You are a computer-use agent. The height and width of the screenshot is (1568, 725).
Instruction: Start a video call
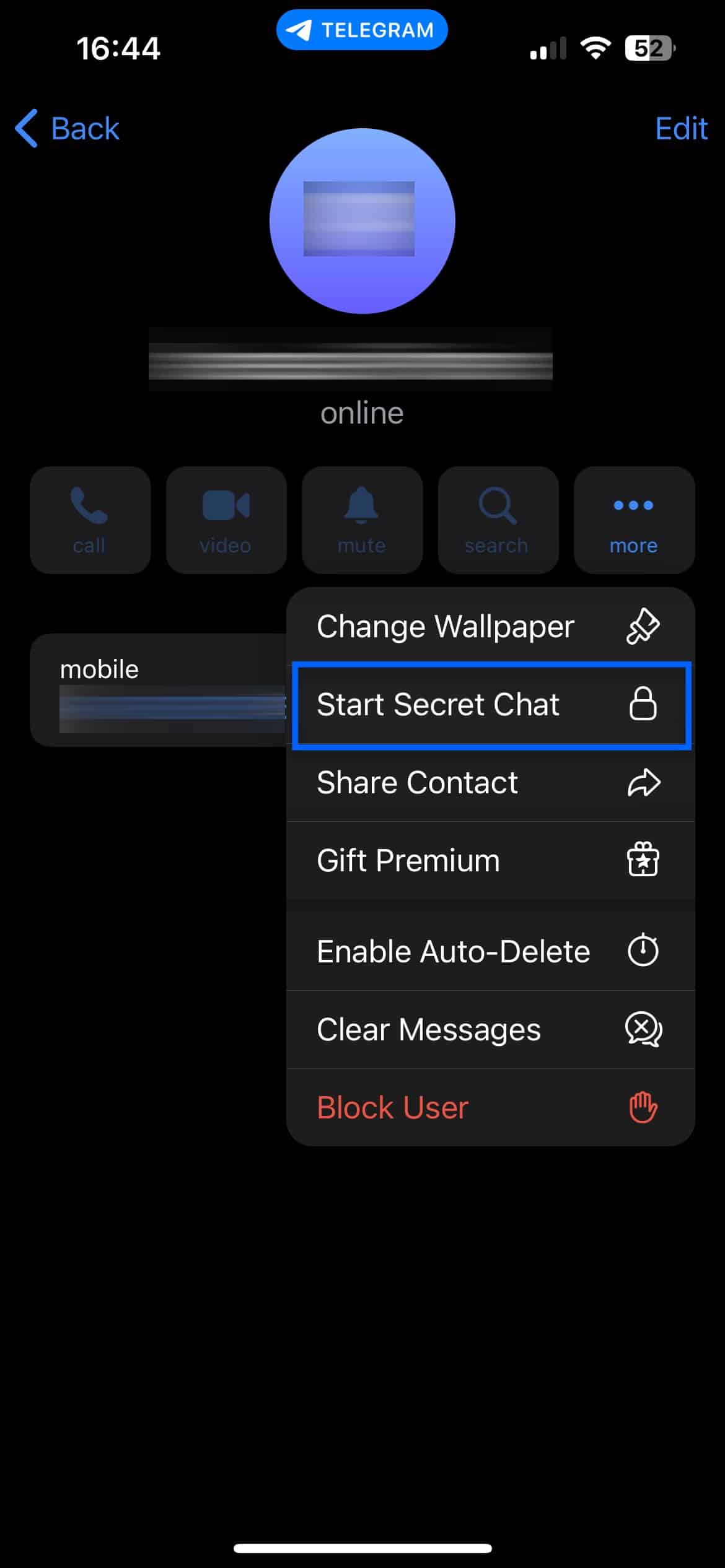coord(226,520)
